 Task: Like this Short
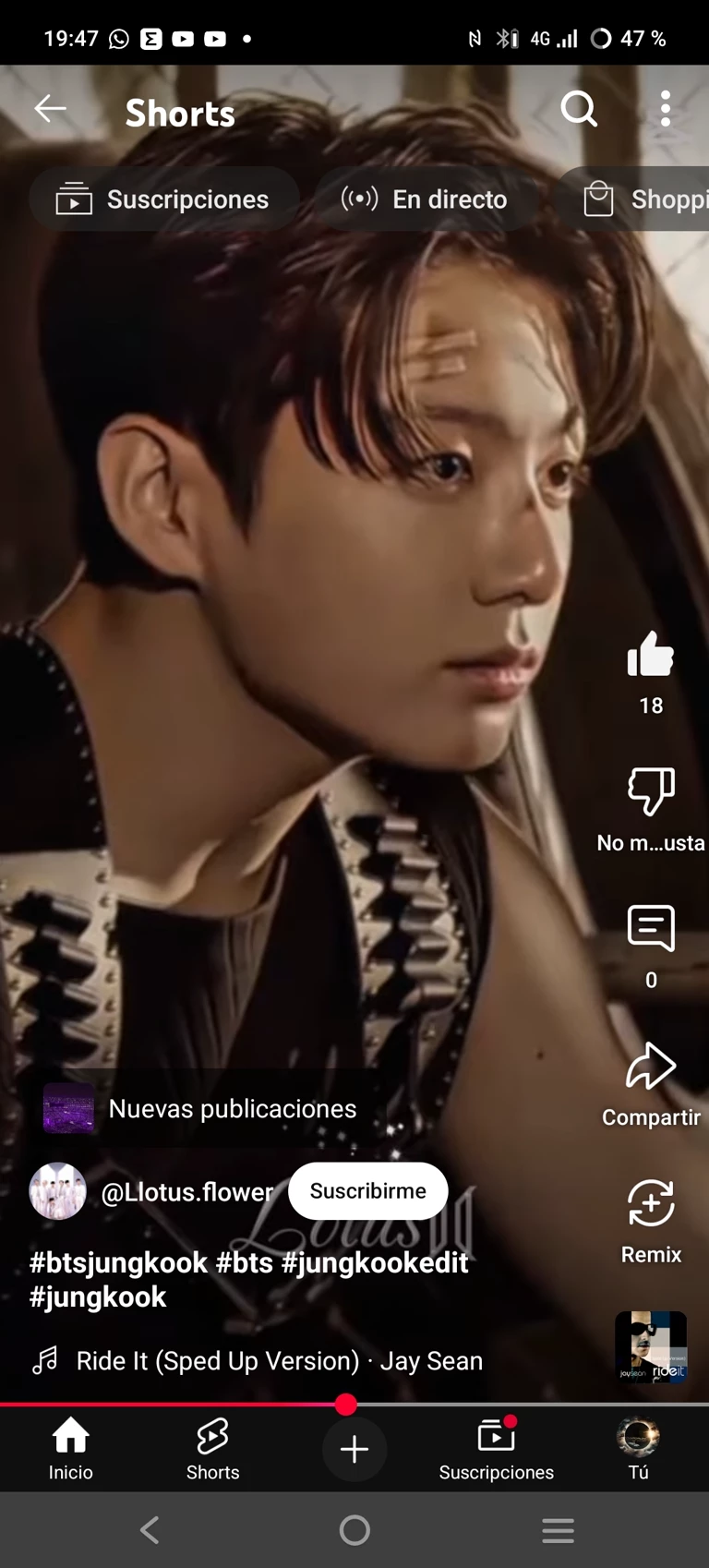tap(651, 656)
